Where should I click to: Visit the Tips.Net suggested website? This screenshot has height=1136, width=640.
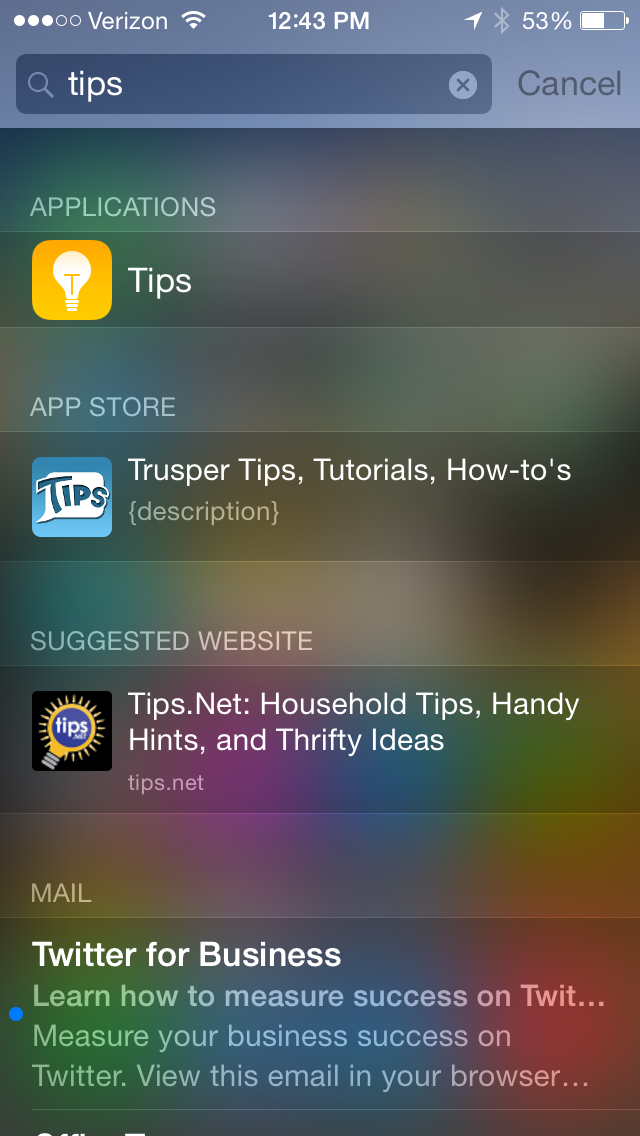pyautogui.click(x=320, y=739)
